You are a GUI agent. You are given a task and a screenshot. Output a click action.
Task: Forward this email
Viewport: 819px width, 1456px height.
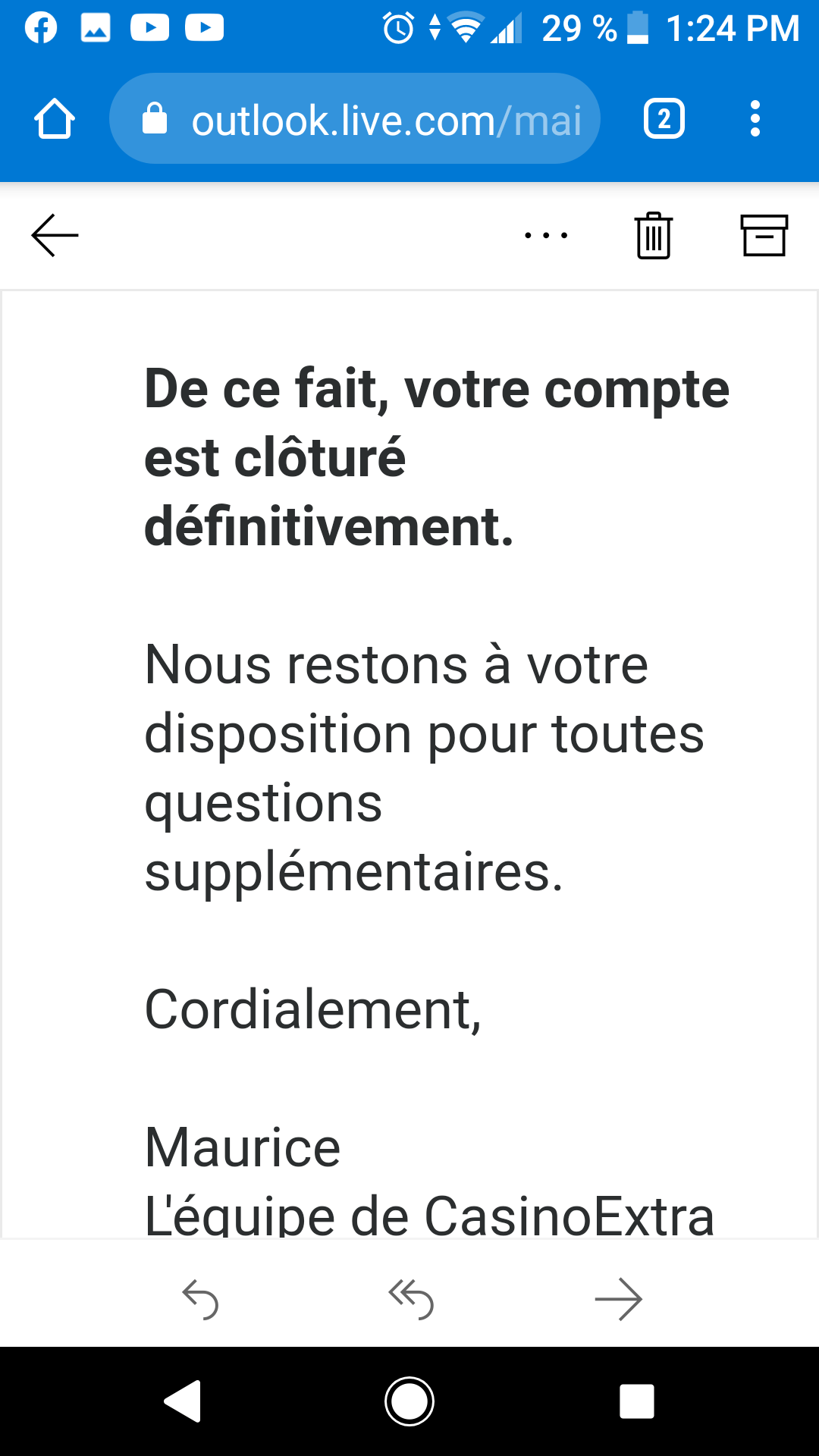pyautogui.click(x=619, y=1299)
